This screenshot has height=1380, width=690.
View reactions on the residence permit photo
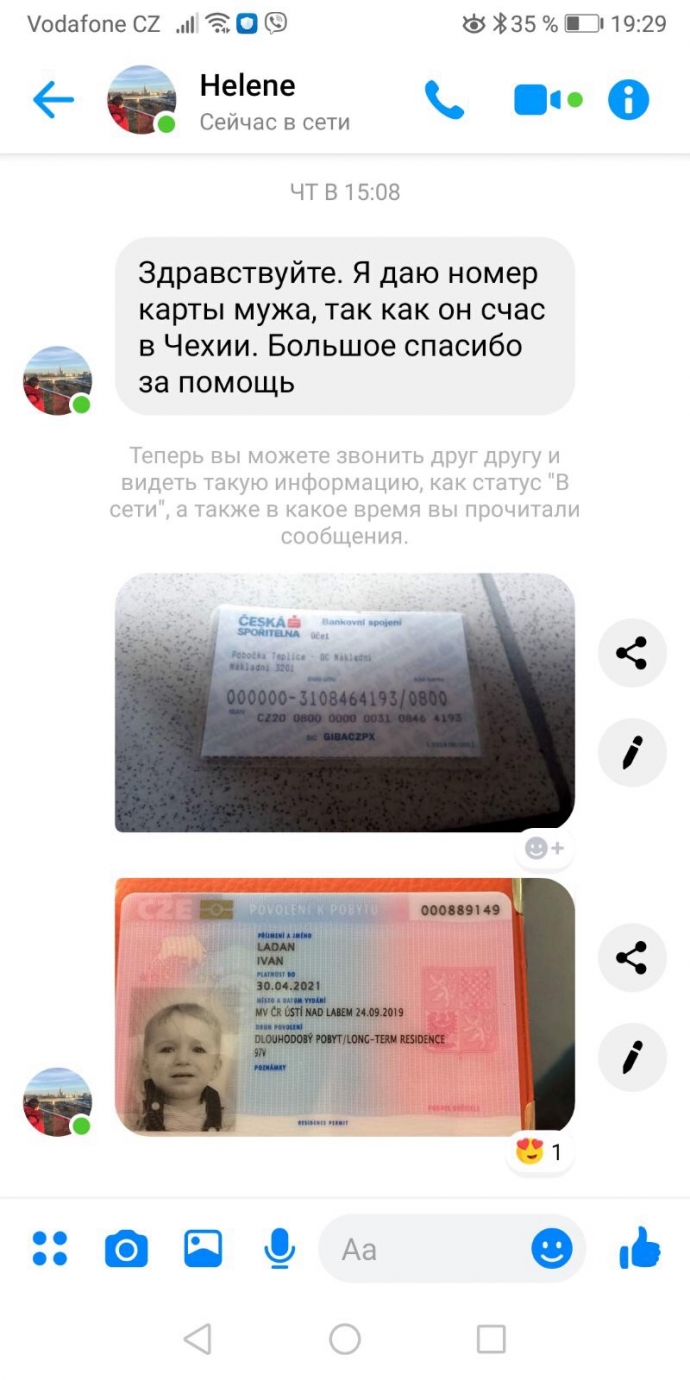(x=539, y=1152)
